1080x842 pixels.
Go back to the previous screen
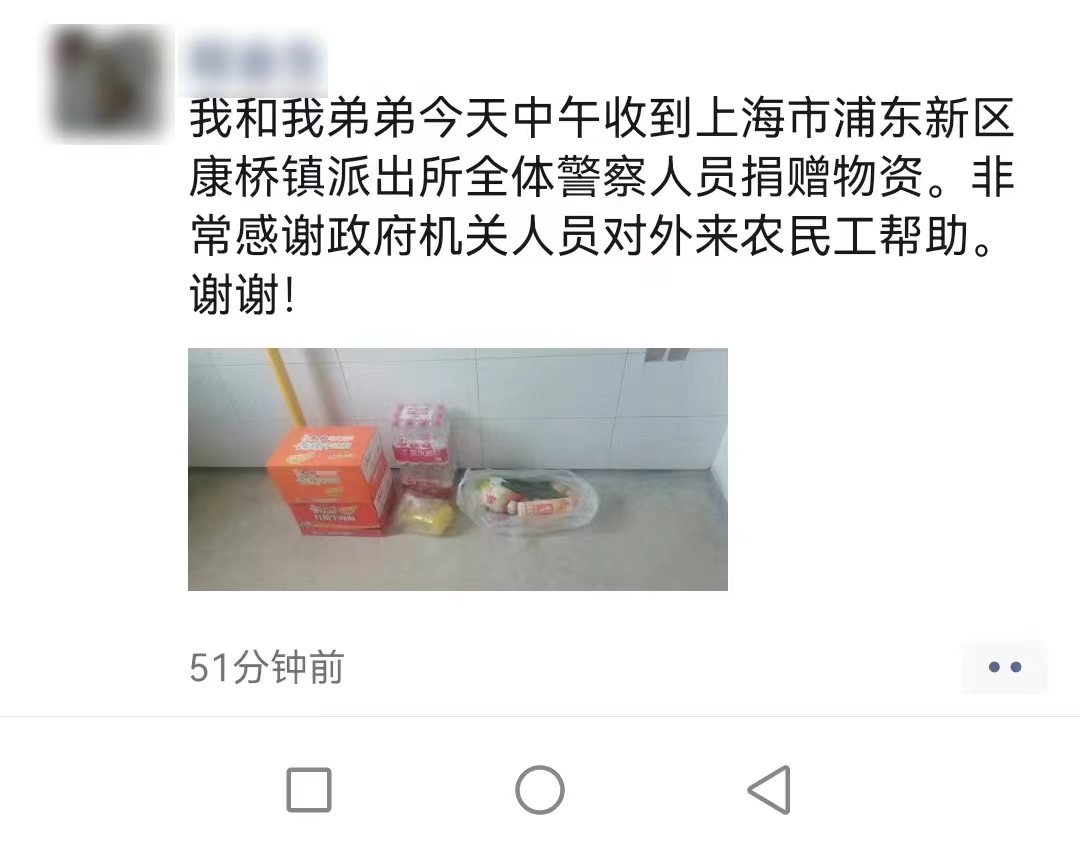click(770, 790)
